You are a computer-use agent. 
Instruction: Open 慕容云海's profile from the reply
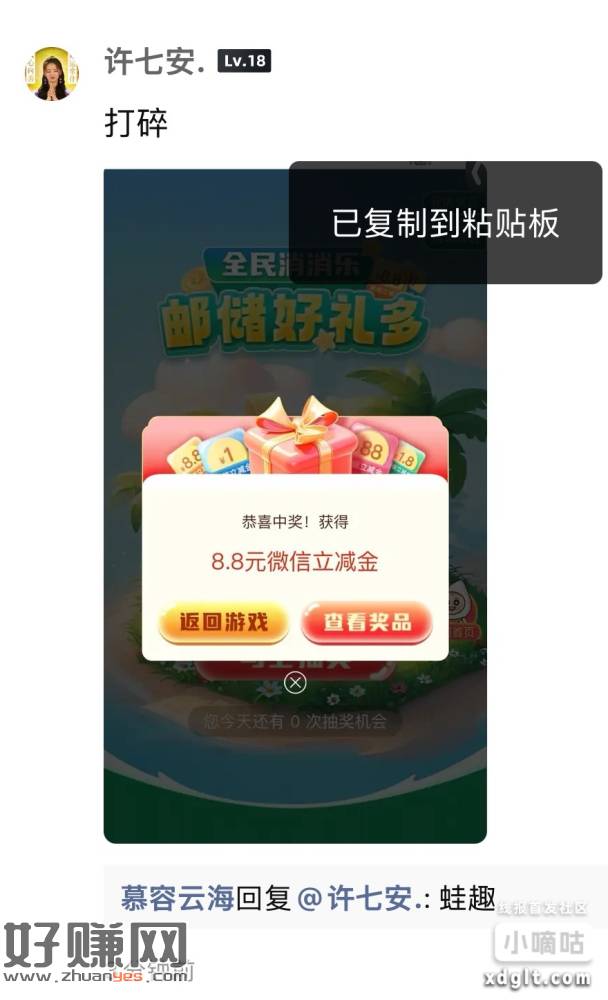pos(177,897)
